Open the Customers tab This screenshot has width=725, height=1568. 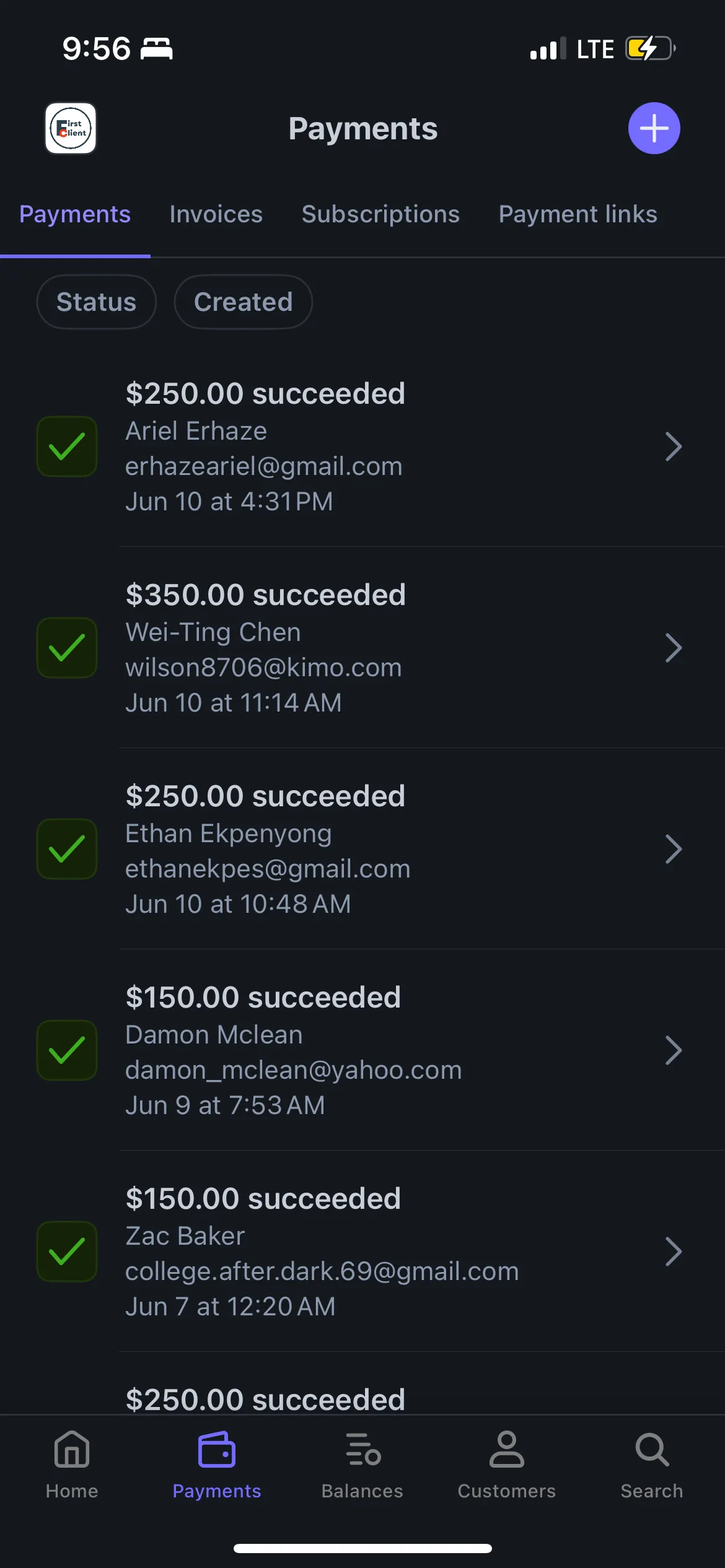coord(507,1465)
